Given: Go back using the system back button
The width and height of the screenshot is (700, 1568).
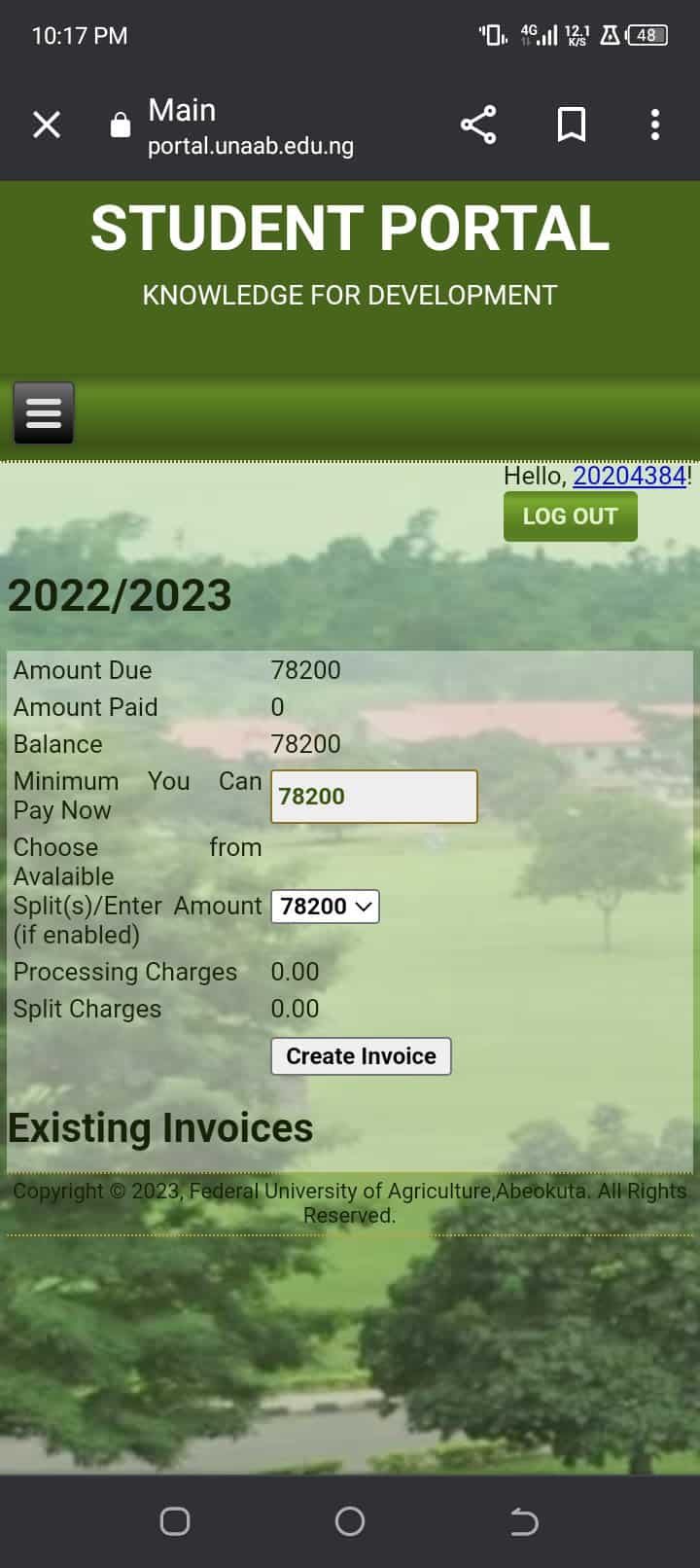Looking at the screenshot, I should coord(524,1521).
